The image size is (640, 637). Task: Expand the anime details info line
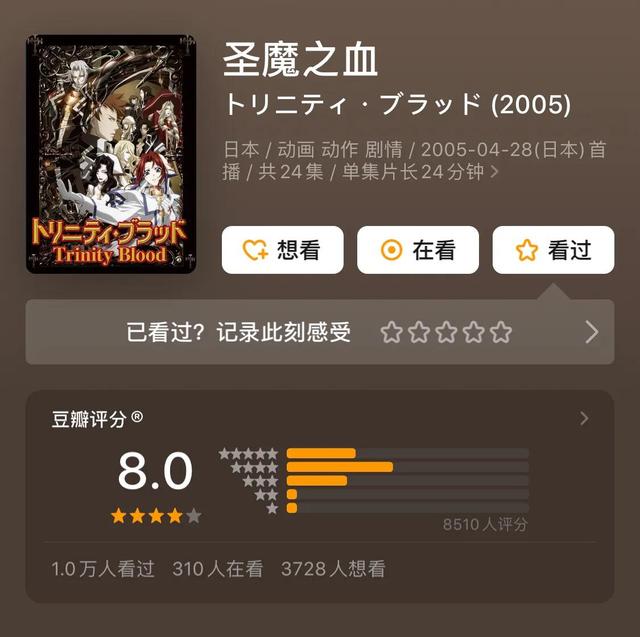[494, 173]
